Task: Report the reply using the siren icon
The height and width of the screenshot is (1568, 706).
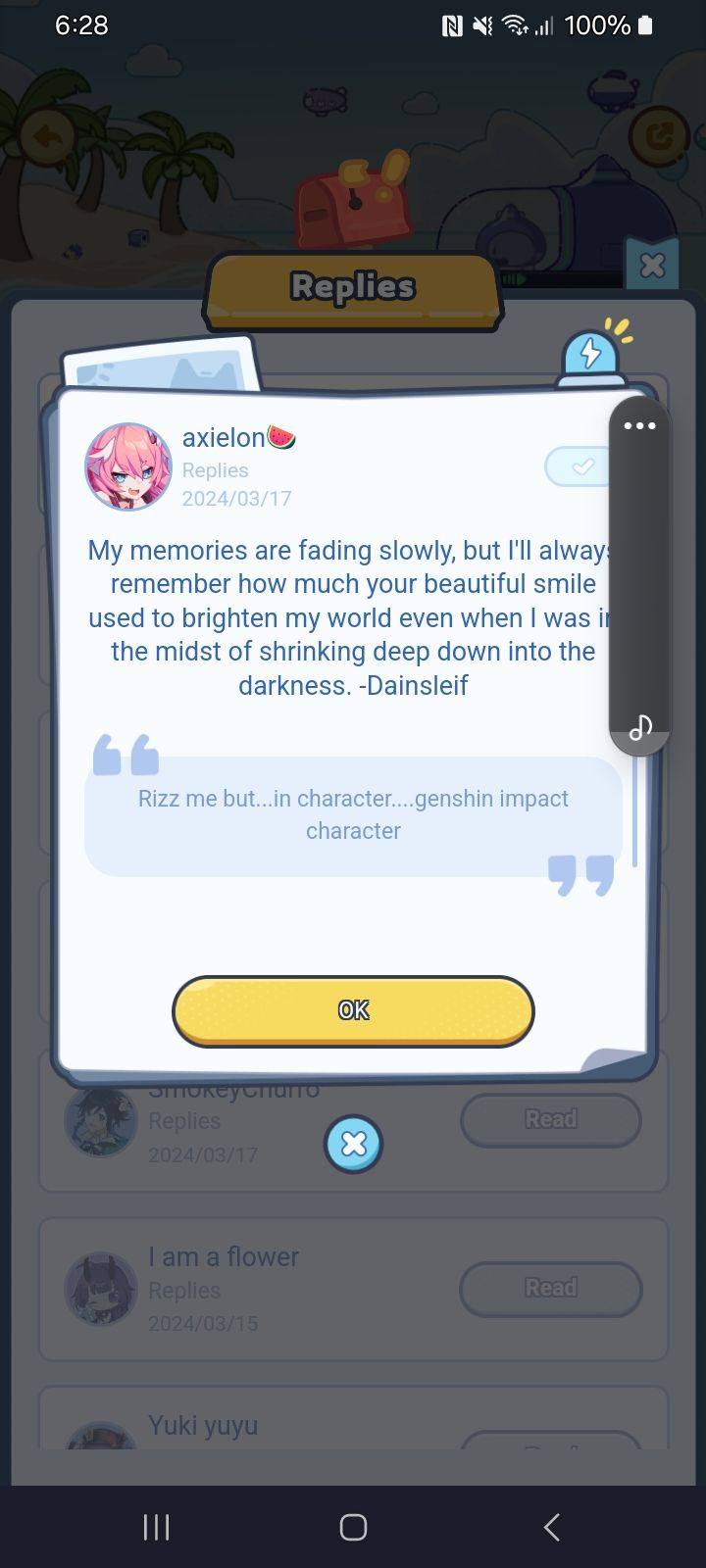Action: [591, 357]
